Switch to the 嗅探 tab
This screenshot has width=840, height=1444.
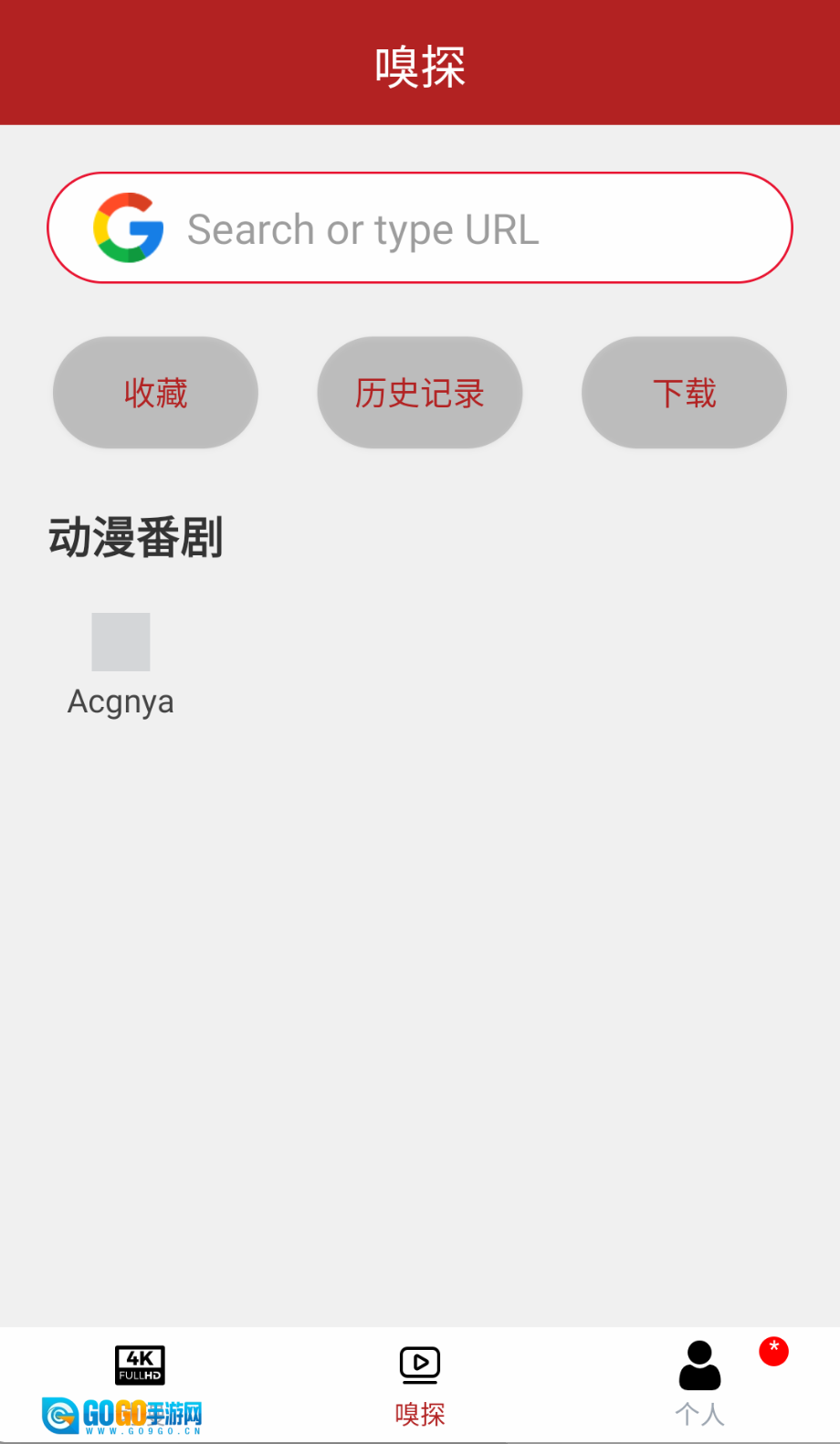pyautogui.click(x=419, y=1384)
